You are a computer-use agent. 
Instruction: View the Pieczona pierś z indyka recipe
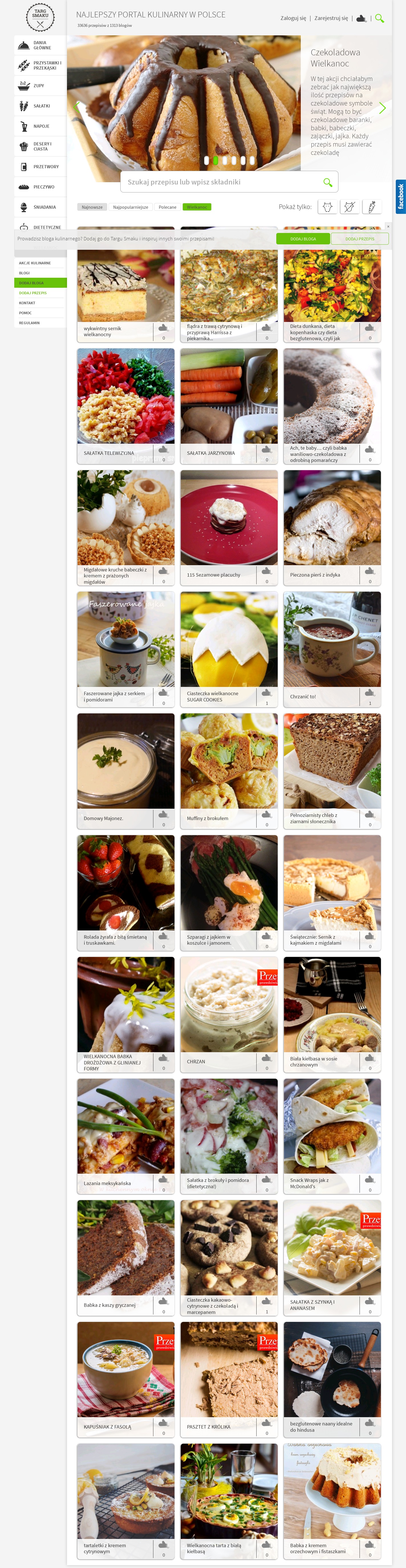332,527
